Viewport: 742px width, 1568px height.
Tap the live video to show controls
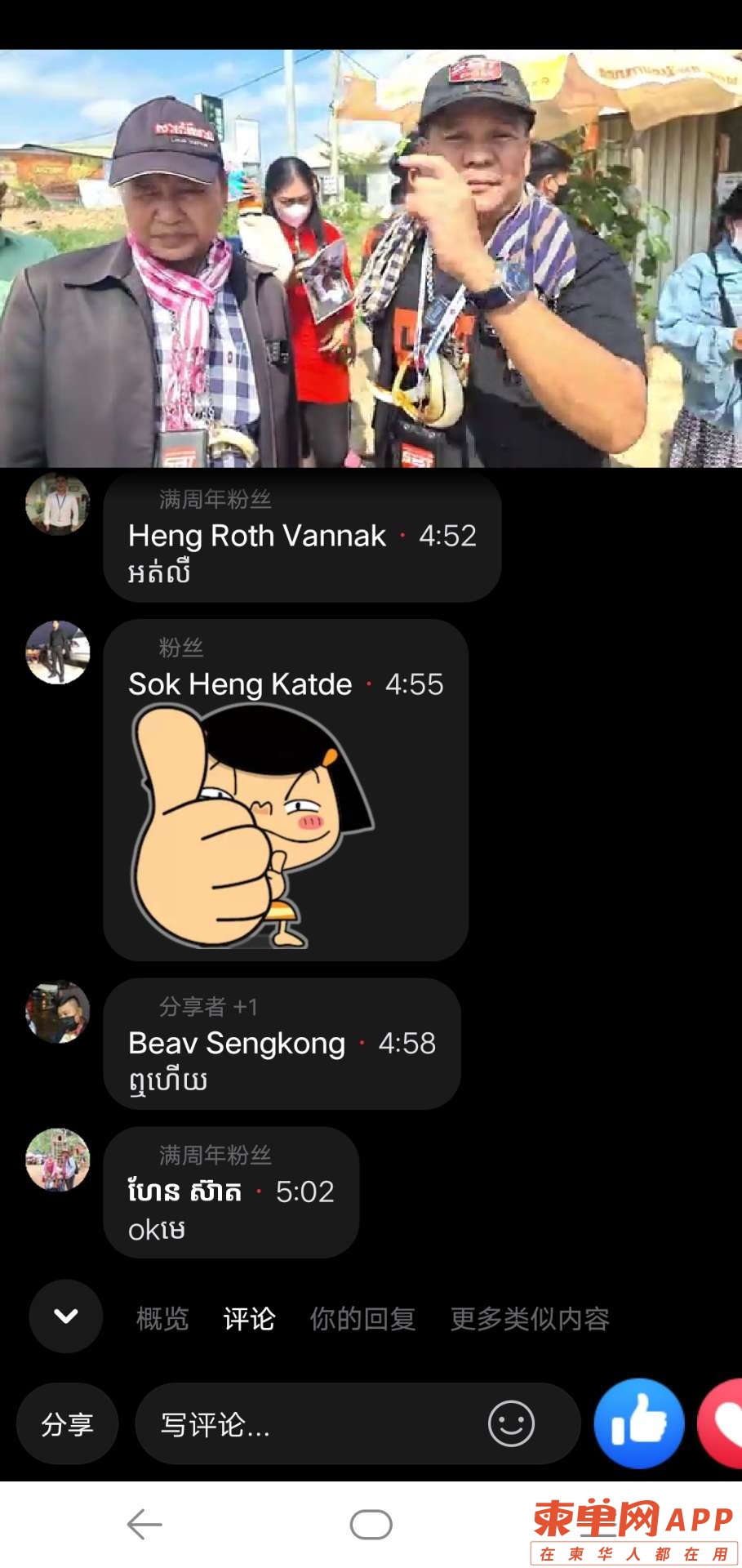pos(371,258)
